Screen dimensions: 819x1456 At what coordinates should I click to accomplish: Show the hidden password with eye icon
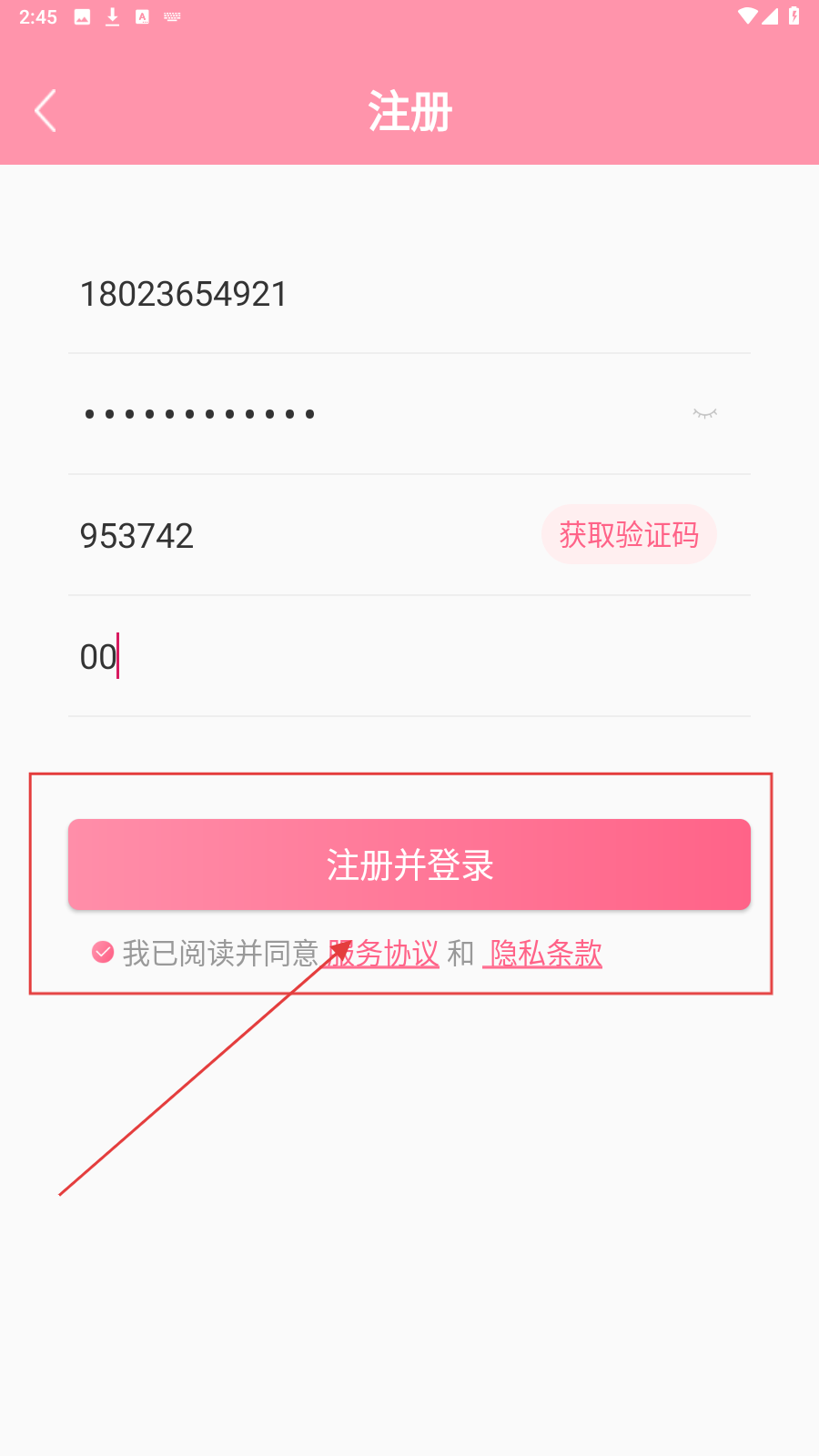point(704,414)
